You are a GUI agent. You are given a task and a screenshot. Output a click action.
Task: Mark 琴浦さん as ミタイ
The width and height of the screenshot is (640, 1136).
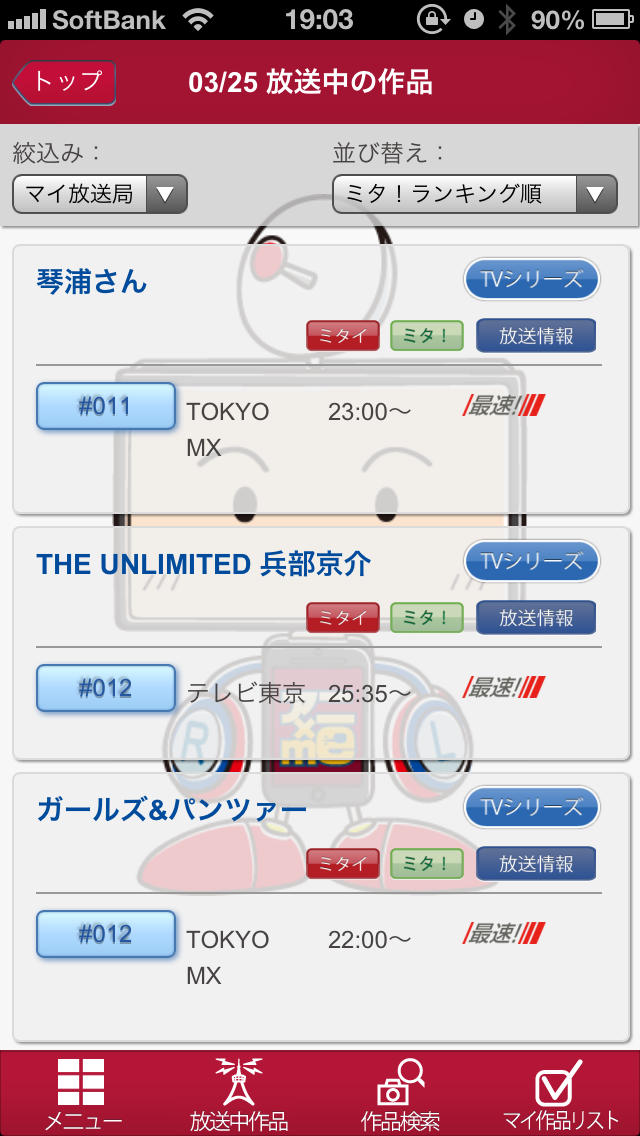click(x=342, y=336)
